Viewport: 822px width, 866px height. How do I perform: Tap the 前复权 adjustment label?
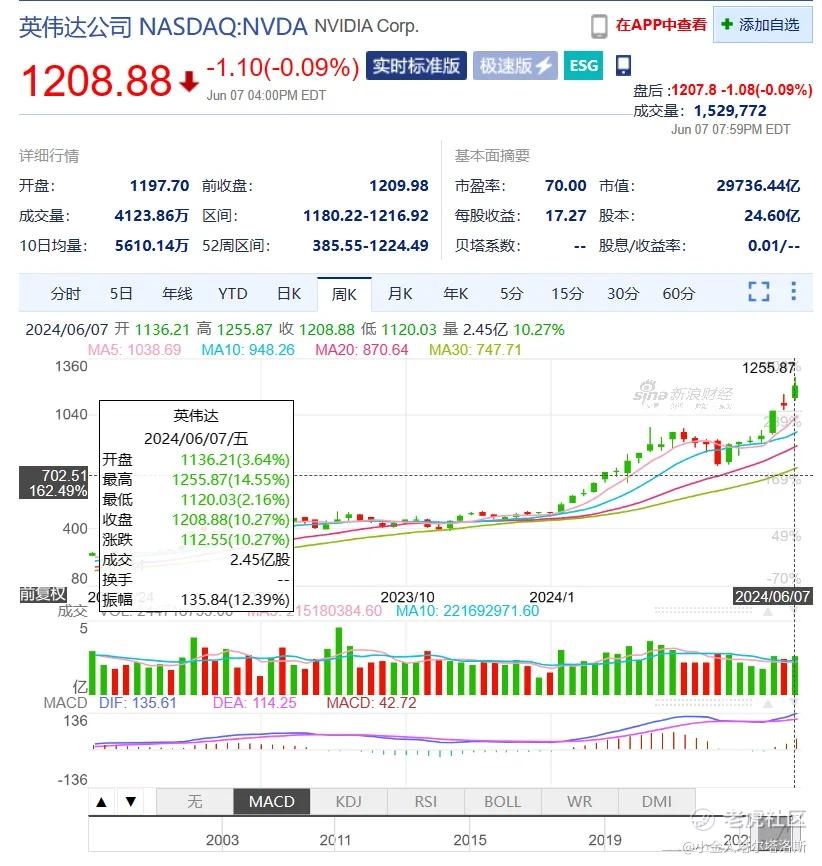[x=43, y=594]
